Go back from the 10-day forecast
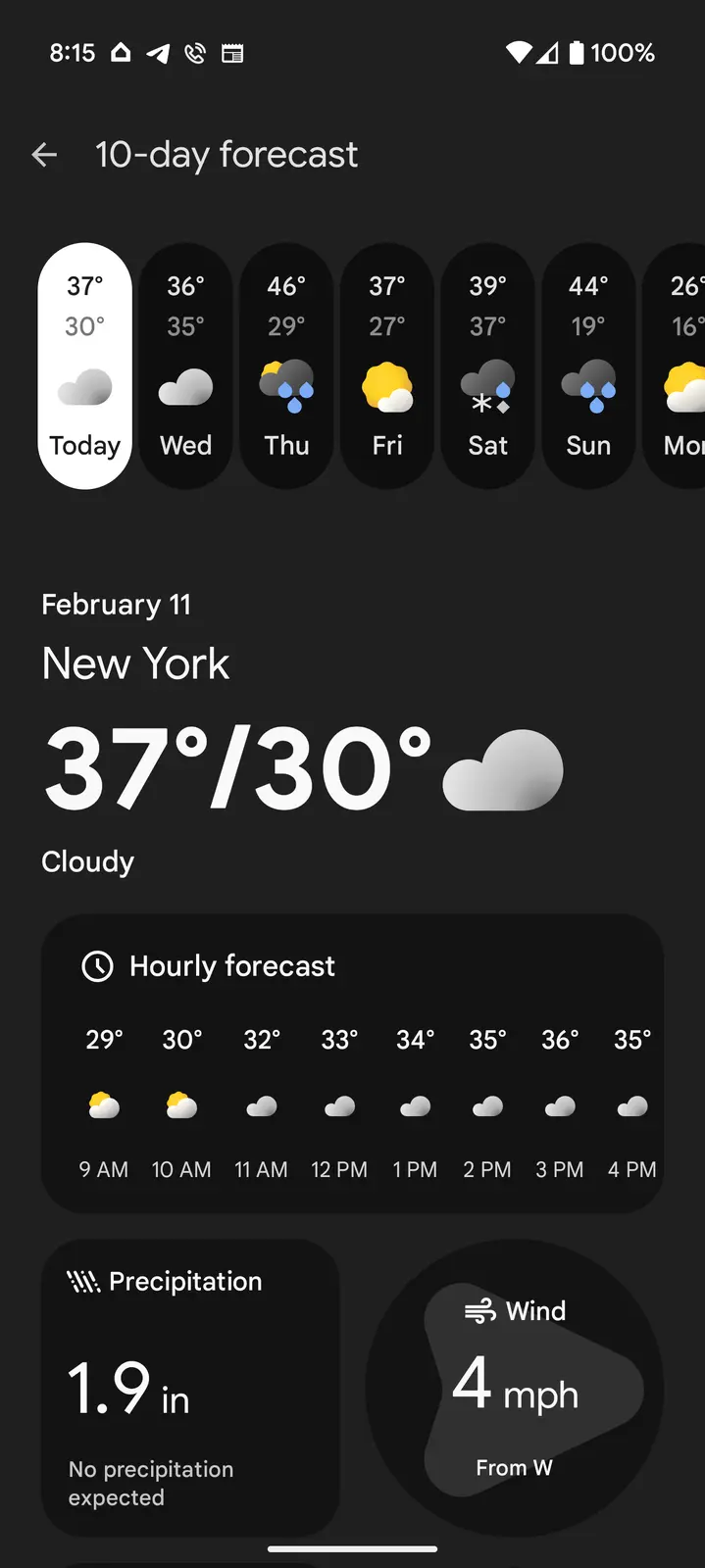Viewport: 705px width, 1568px height. click(x=44, y=155)
